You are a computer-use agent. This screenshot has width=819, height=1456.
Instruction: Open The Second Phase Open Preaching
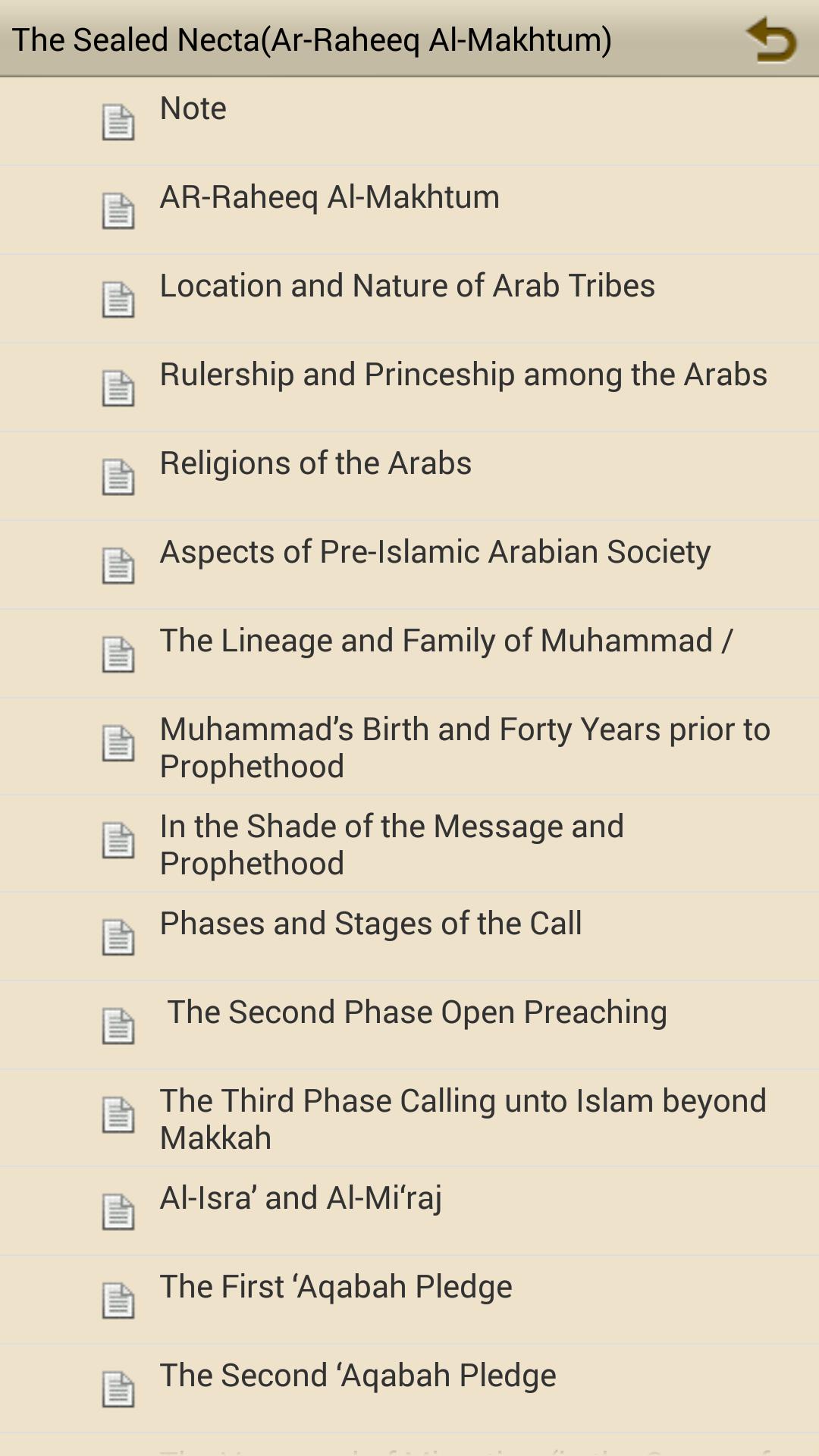point(409,1025)
